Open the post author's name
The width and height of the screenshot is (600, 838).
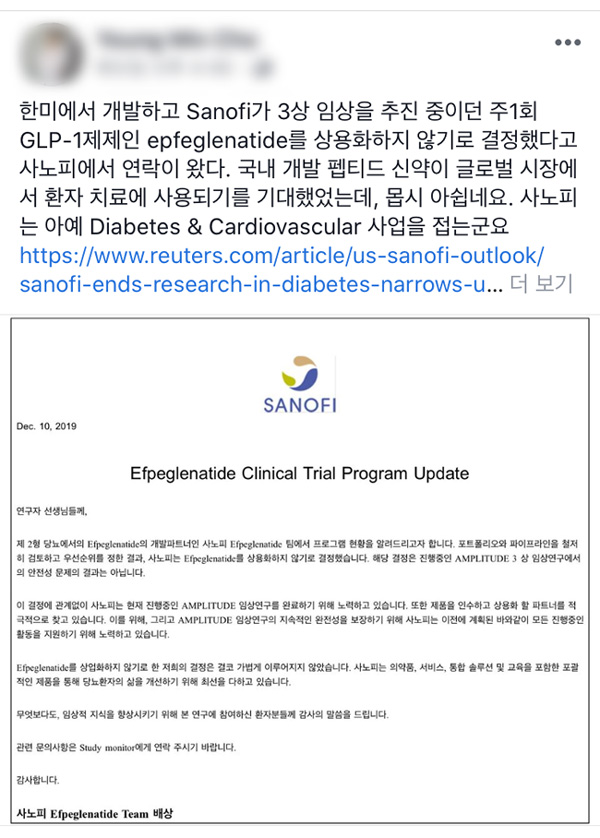pyautogui.click(x=177, y=40)
